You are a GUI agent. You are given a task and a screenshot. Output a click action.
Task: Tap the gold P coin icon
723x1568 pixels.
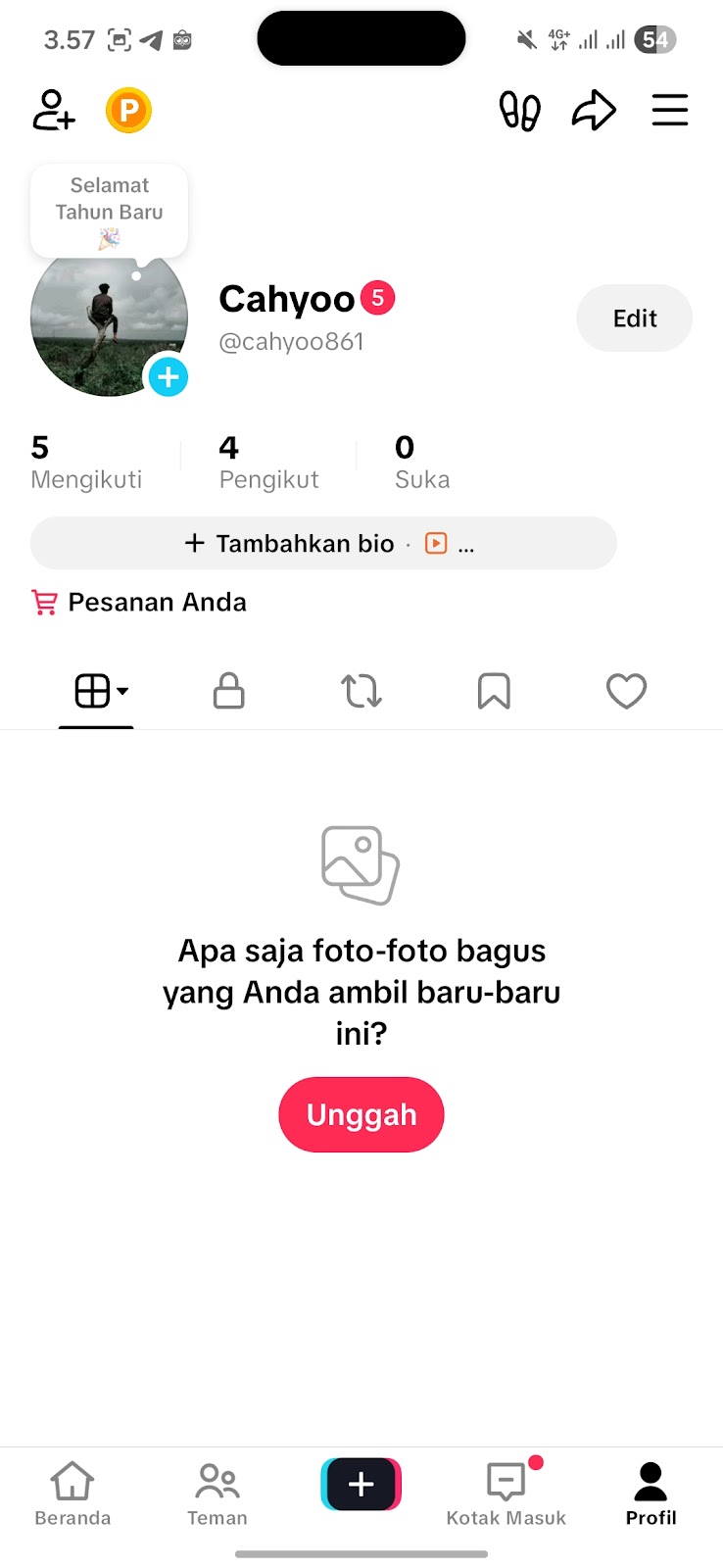128,111
